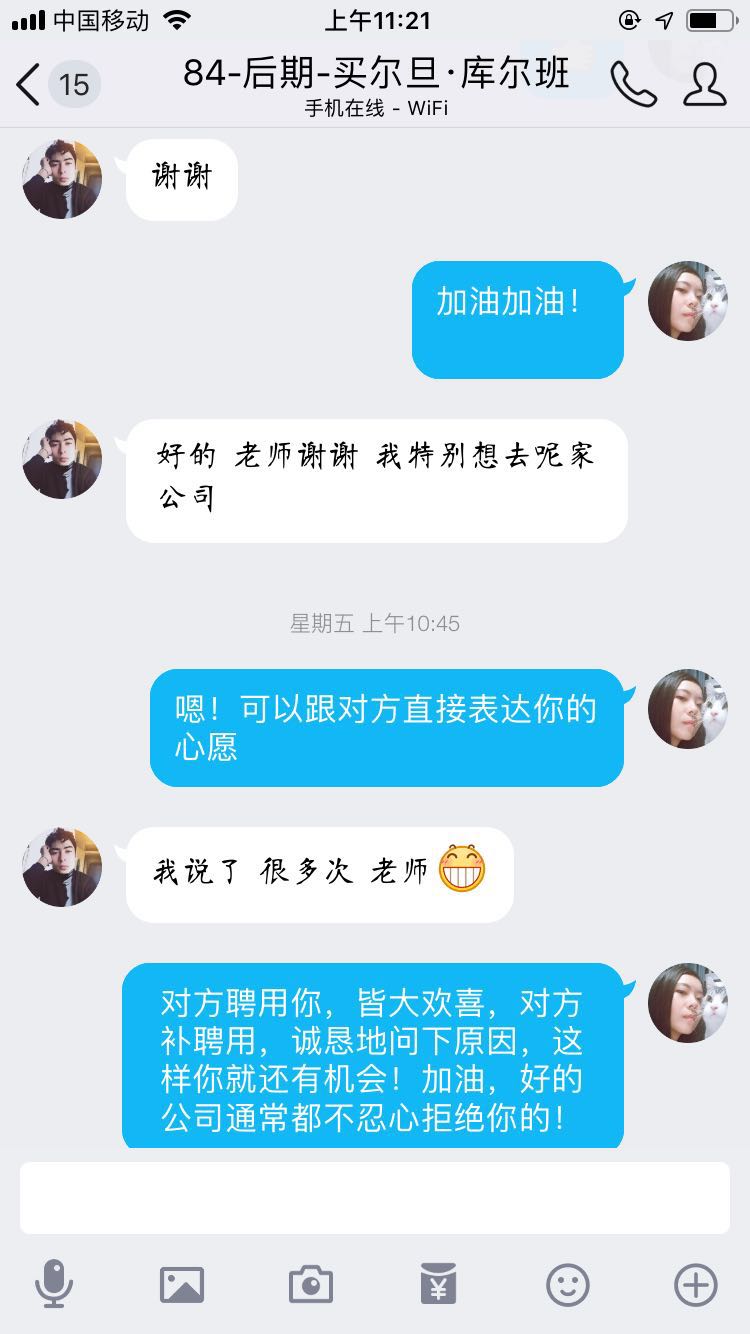Open the contact profile icon

point(704,84)
